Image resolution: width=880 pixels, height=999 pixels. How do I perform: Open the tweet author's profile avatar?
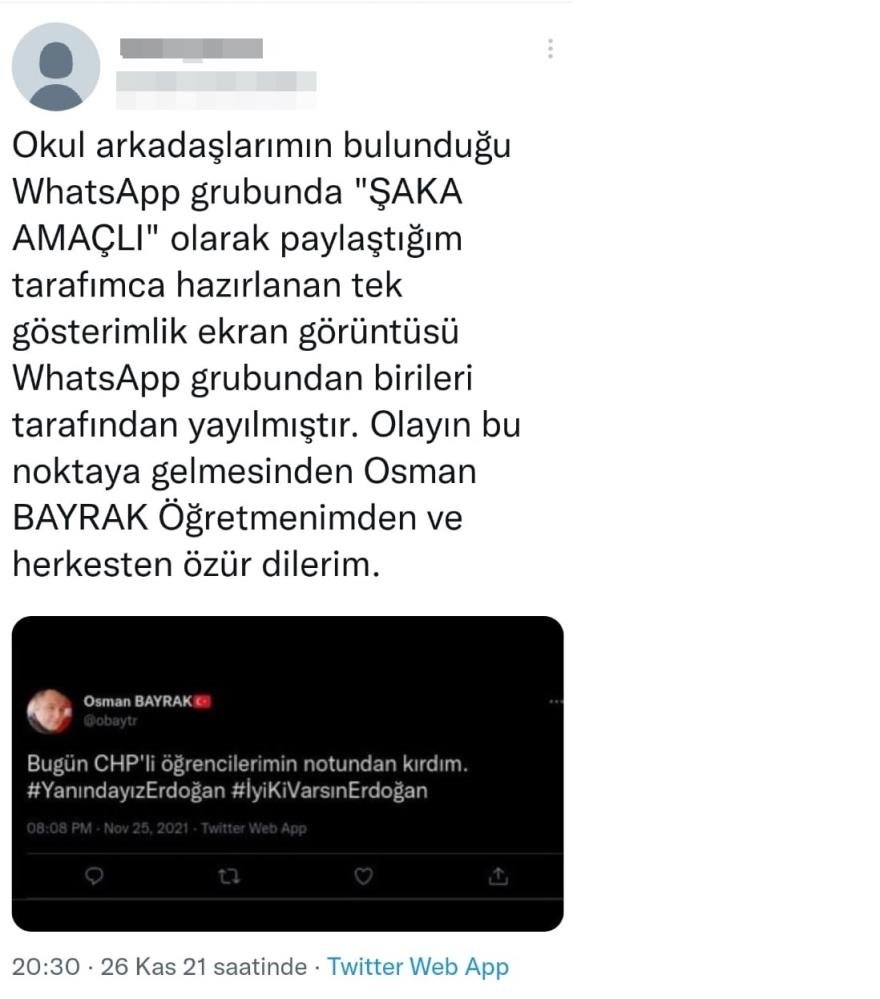pyautogui.click(x=56, y=67)
